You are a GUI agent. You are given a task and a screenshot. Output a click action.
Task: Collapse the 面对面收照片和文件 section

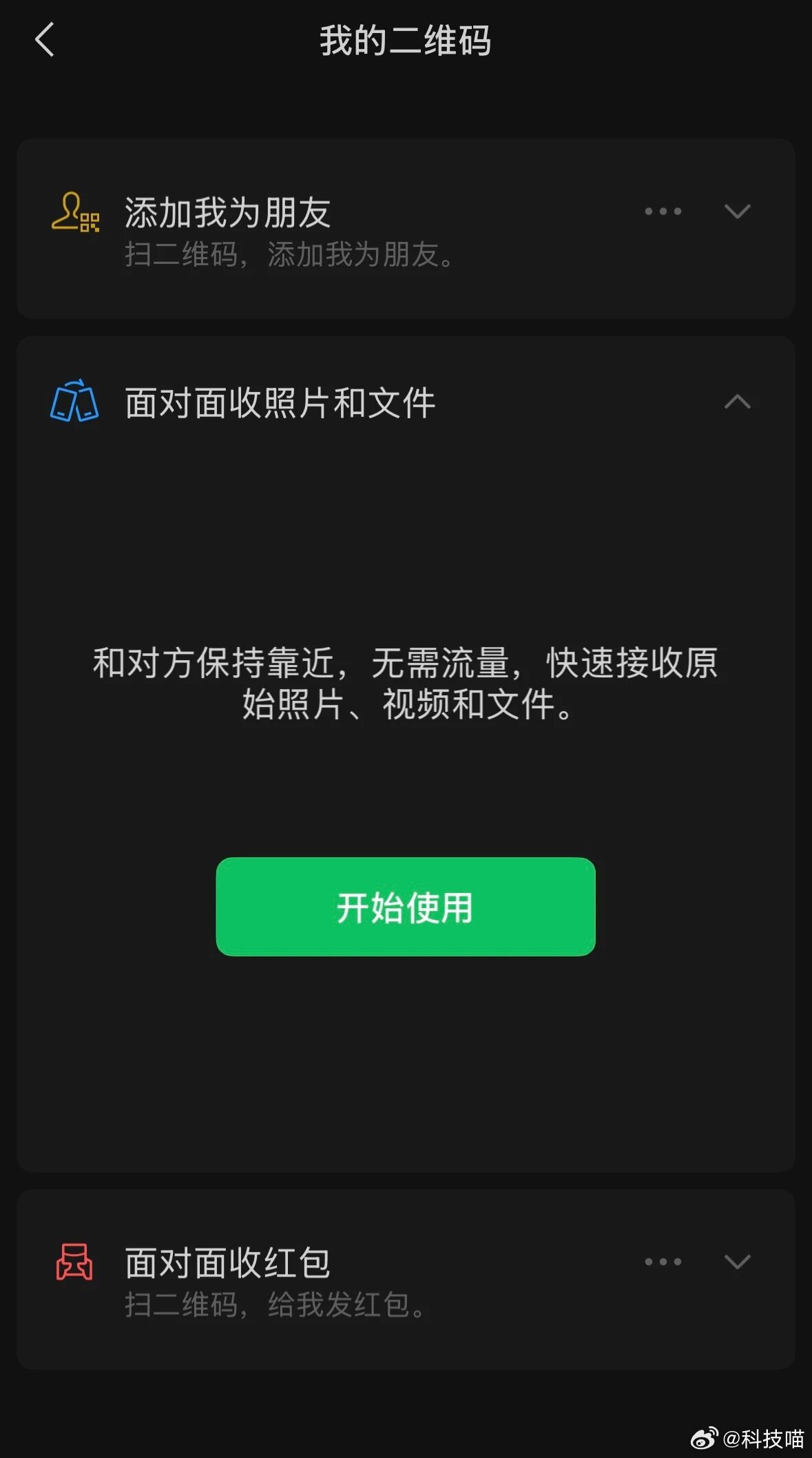point(738,402)
